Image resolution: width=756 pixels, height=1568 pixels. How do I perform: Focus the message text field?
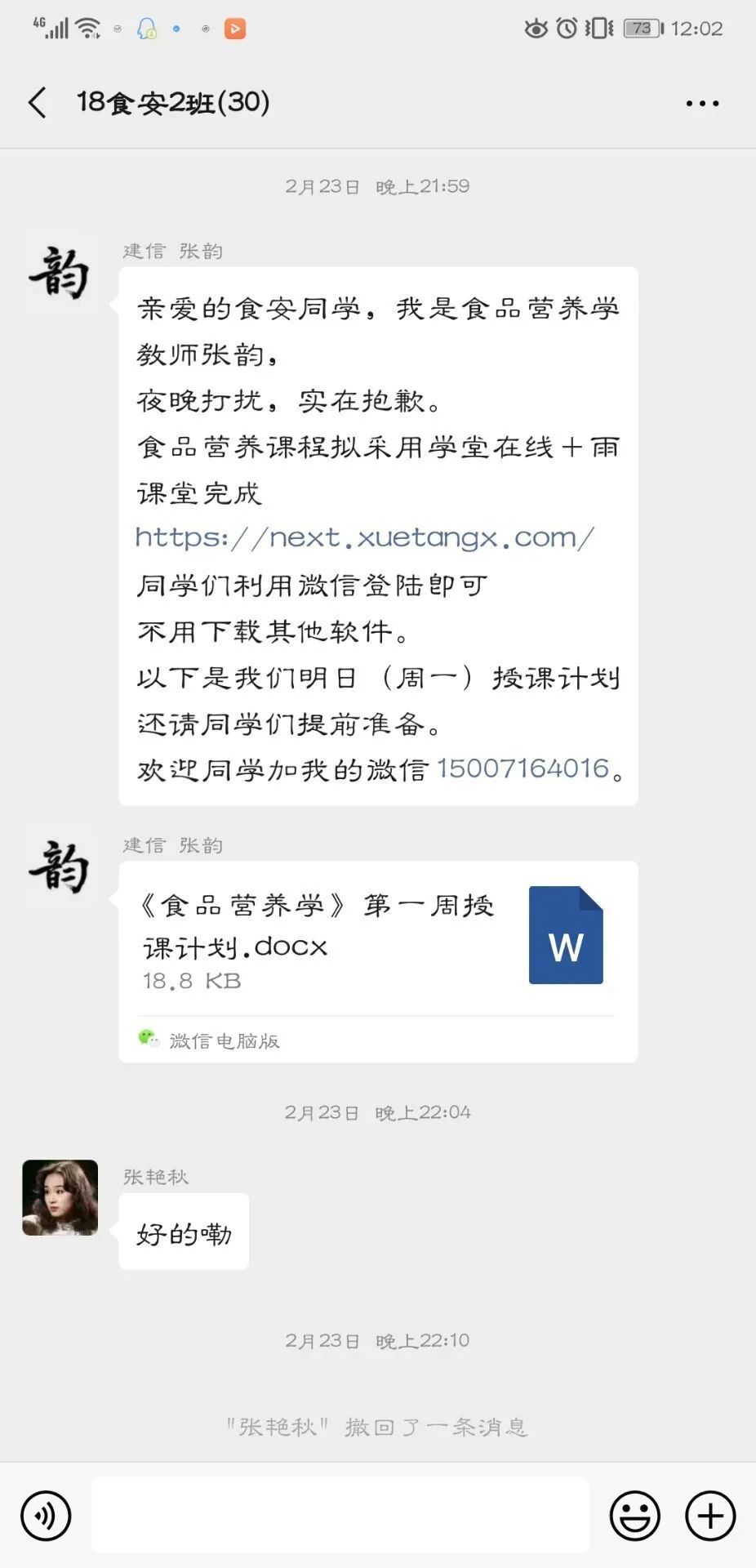point(340,1516)
